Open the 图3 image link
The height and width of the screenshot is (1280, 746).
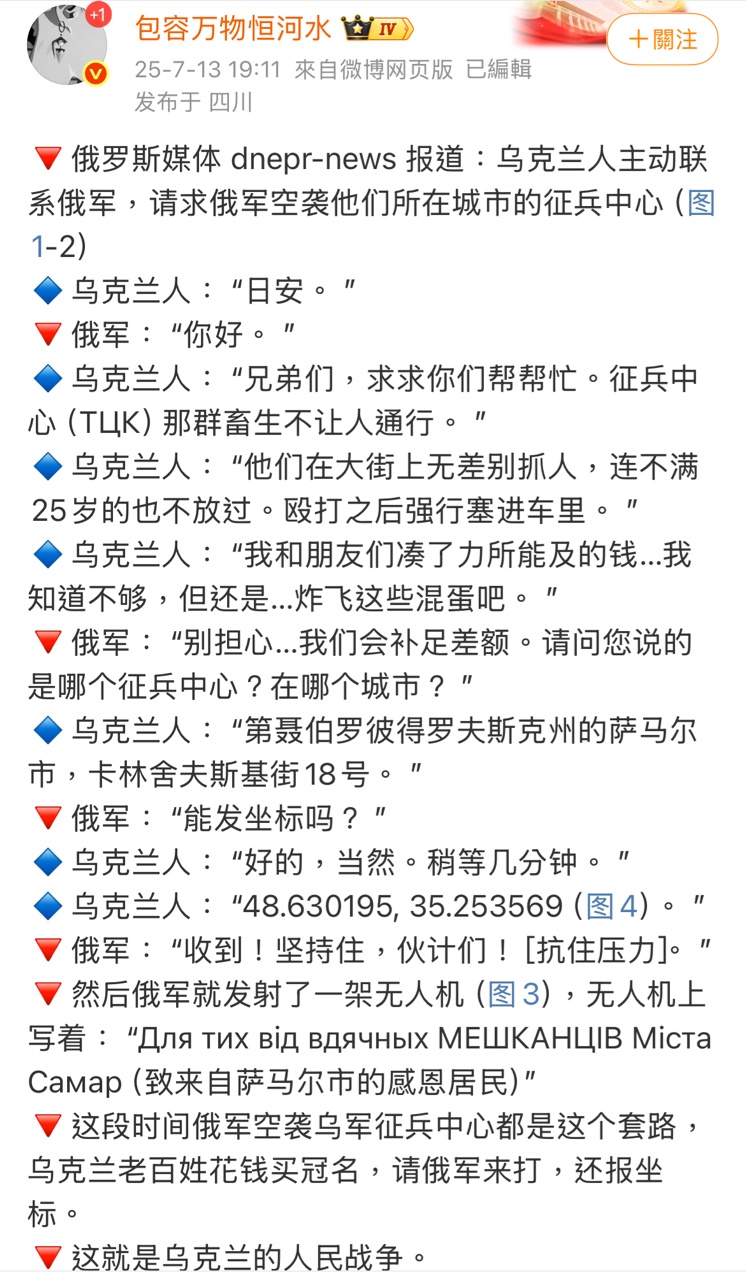514,993
